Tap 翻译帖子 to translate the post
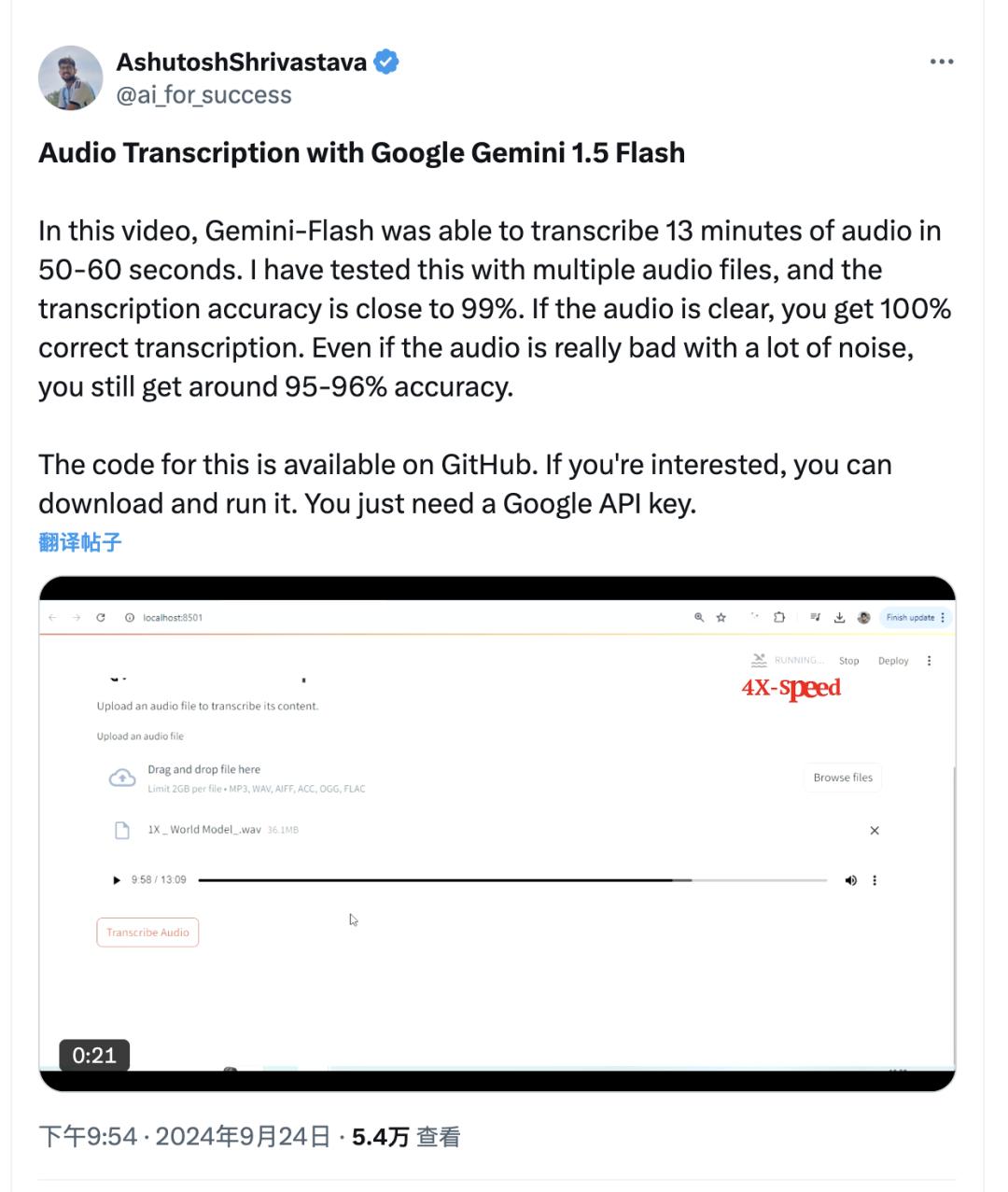The height and width of the screenshot is (1192, 1008). coord(80,542)
